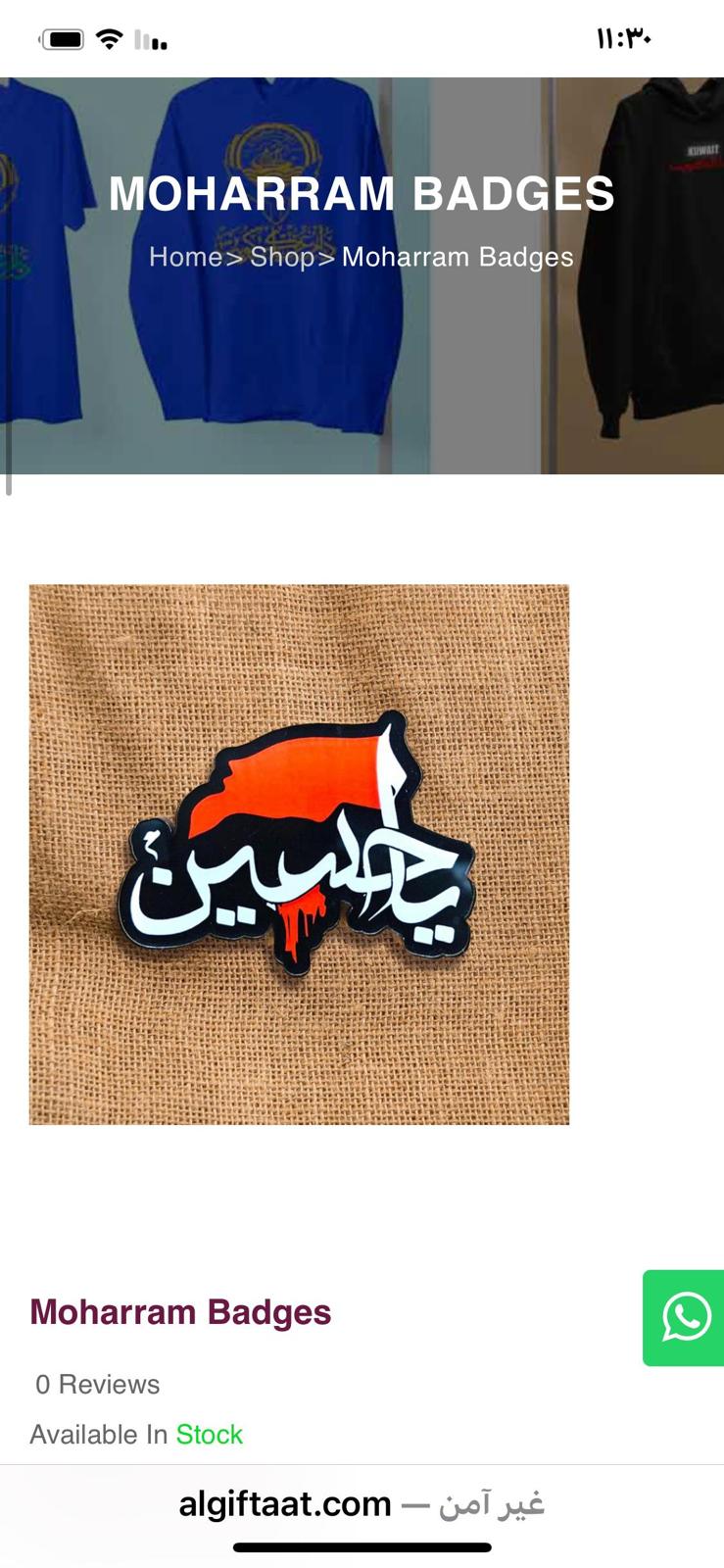Viewport: 724px width, 1568px height.
Task: Tap the algiftaat.com address bar
Action: 362,1503
